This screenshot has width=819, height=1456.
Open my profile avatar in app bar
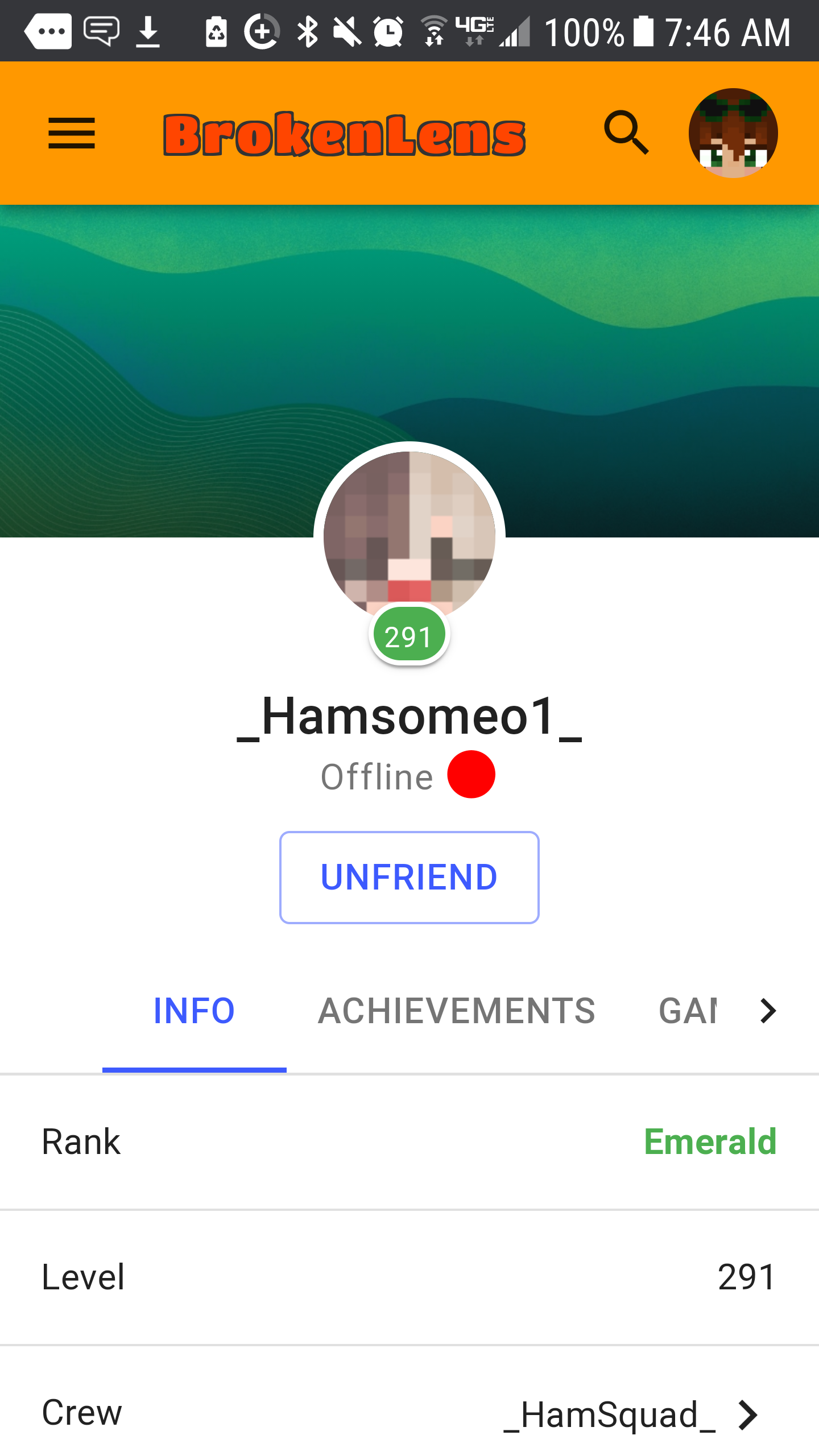(733, 133)
